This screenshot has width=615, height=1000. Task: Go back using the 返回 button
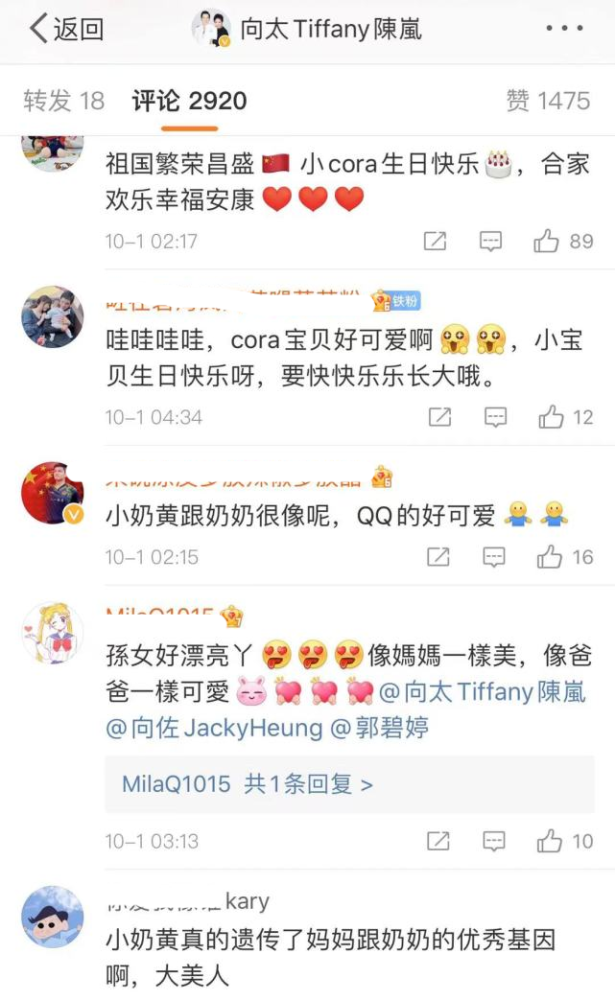[x=66, y=29]
